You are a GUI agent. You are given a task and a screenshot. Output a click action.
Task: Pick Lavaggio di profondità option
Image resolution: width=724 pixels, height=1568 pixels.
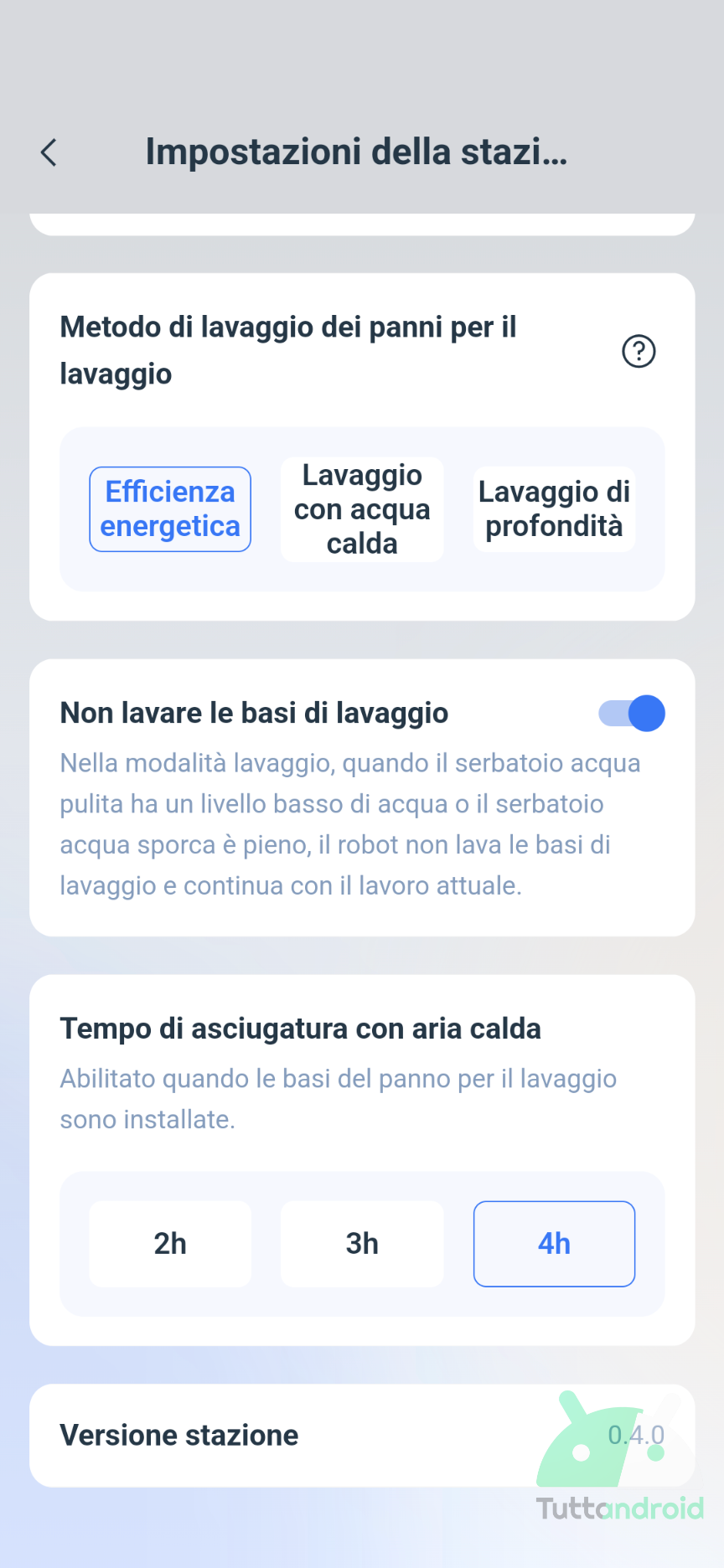pos(554,509)
